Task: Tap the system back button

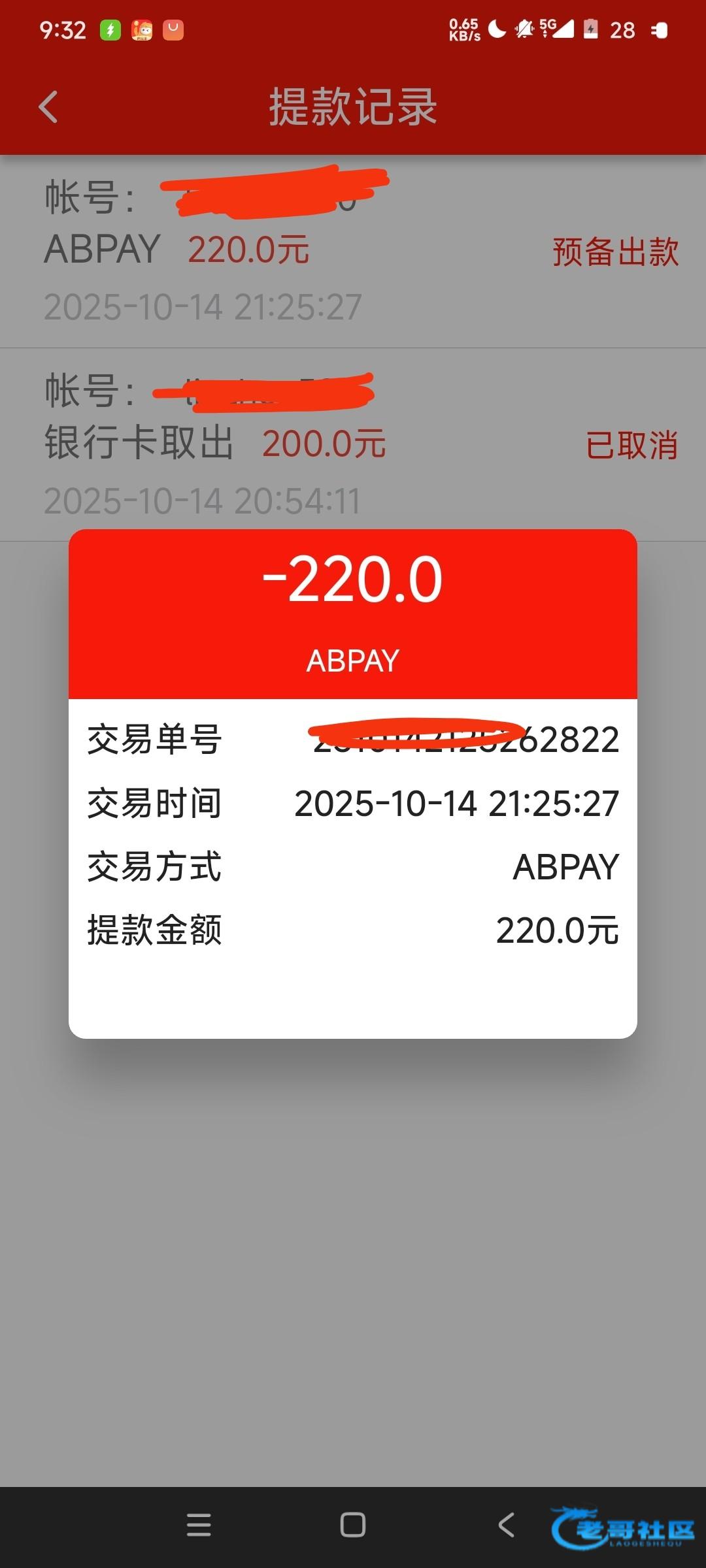Action: click(506, 1526)
